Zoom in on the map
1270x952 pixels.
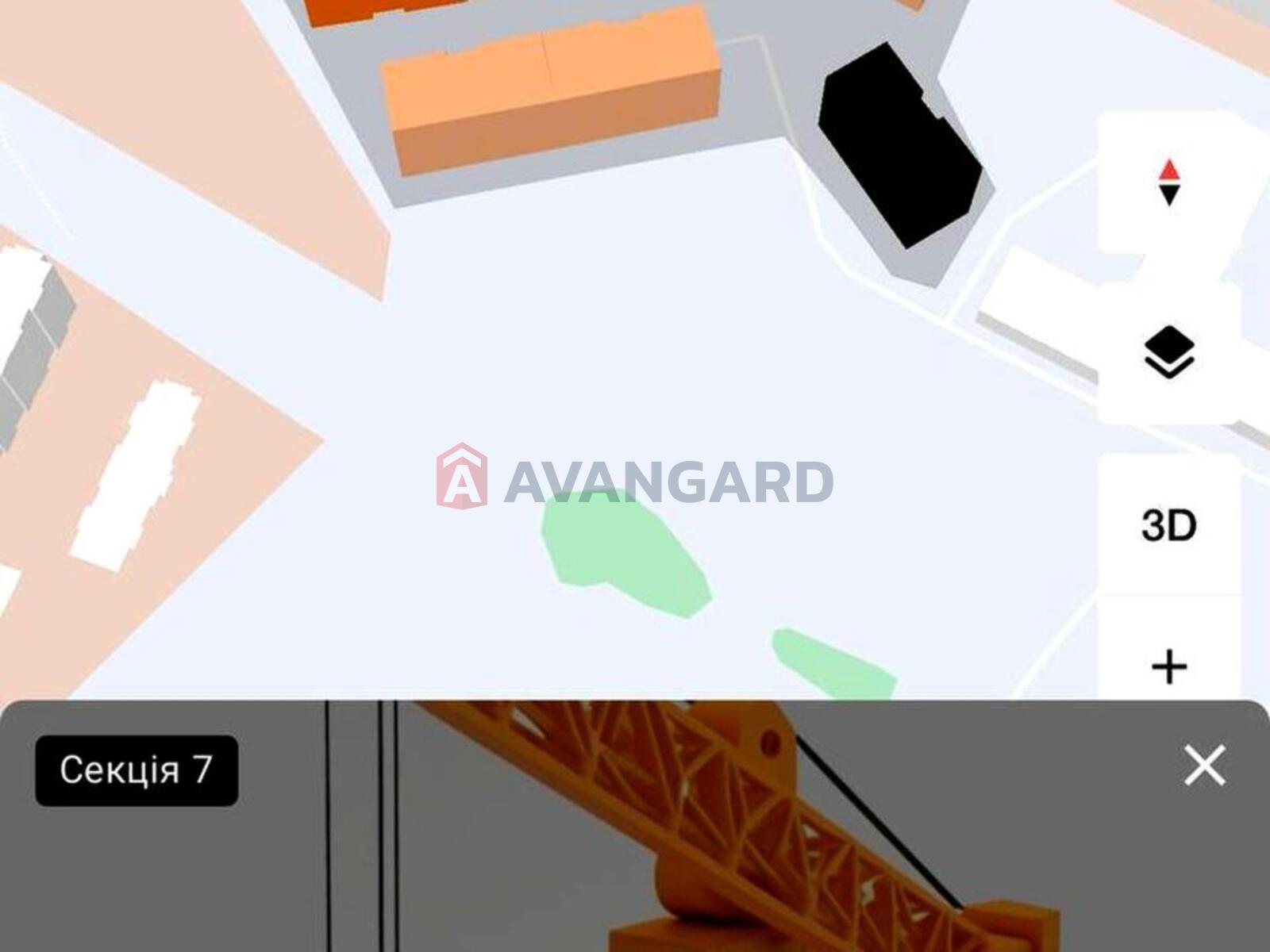coord(1168,666)
